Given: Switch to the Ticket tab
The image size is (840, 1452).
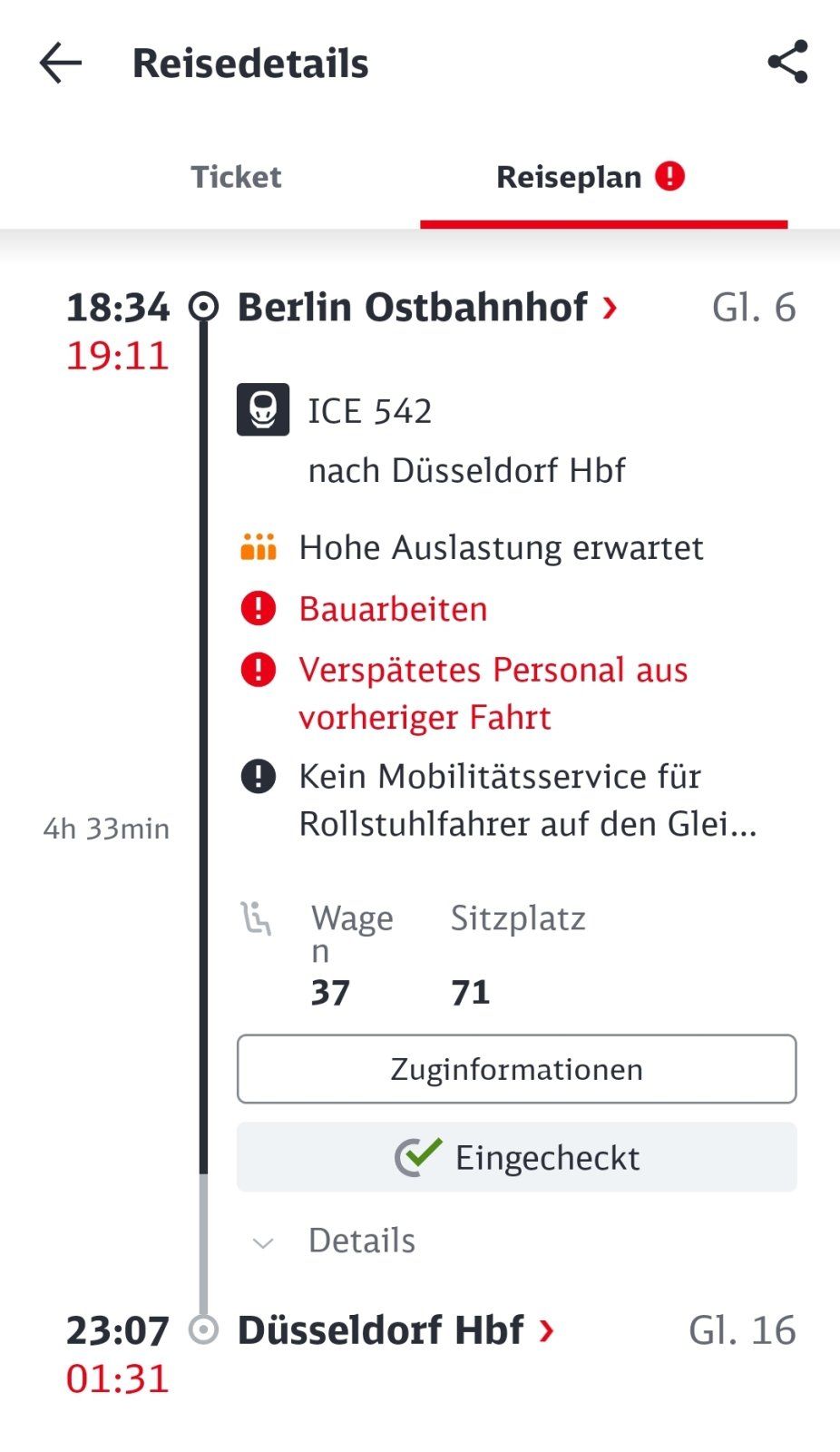Looking at the screenshot, I should 236,177.
